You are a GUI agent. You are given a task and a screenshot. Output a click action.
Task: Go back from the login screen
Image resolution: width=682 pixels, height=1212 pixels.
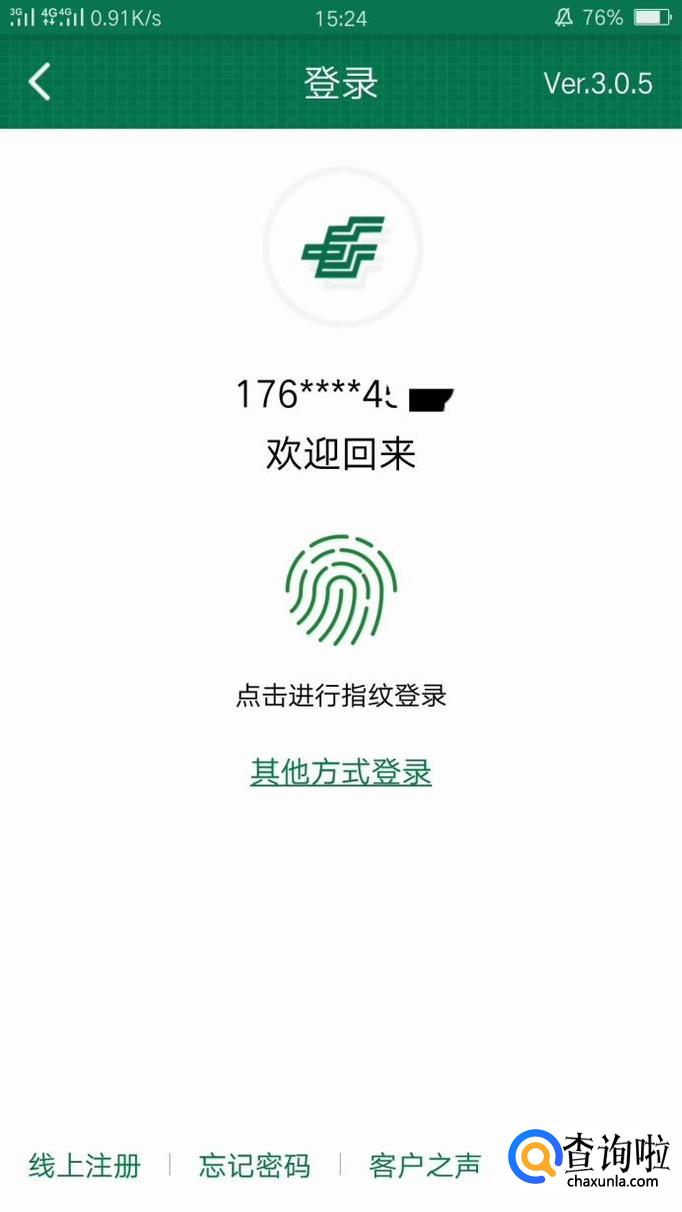pyautogui.click(x=40, y=82)
